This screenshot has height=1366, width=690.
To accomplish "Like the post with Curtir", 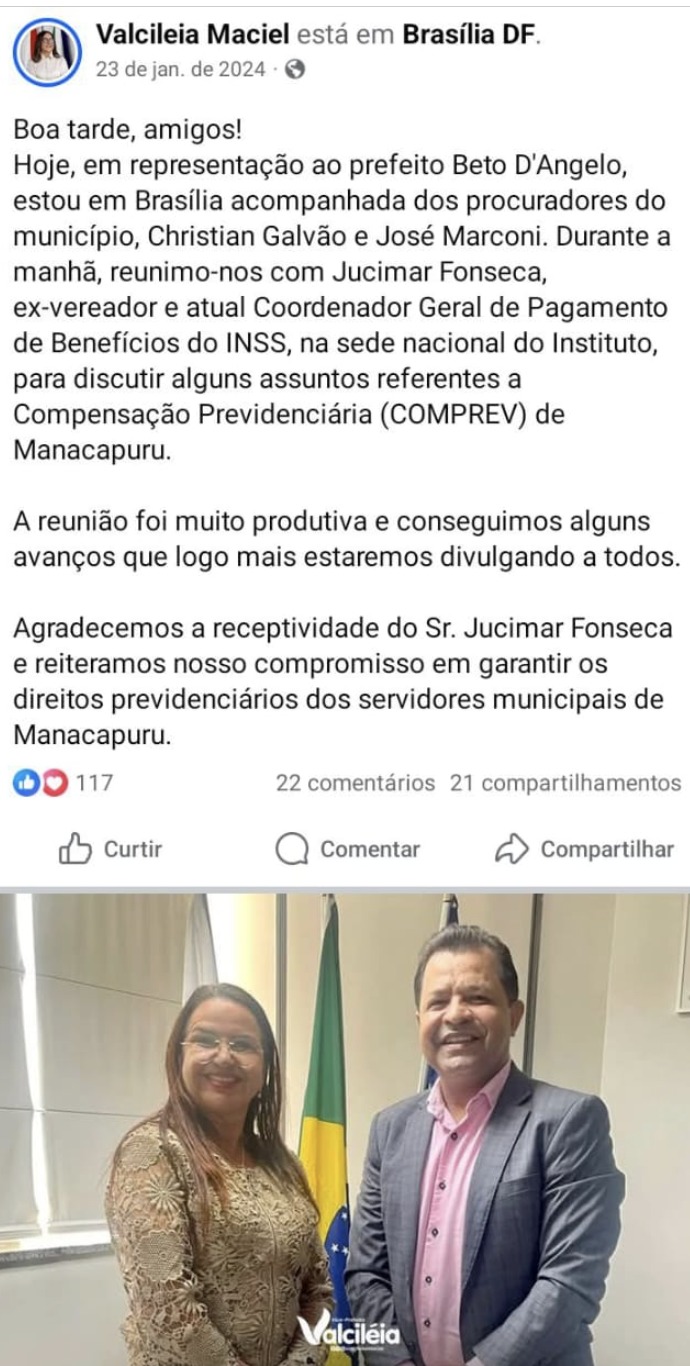I will (111, 849).
